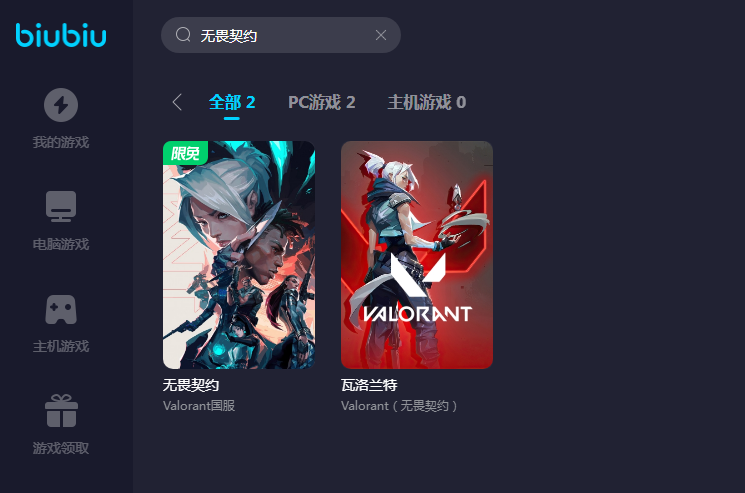Screen dimensions: 745x493
Task: Tap the search field containing 无畏契约
Action: pyautogui.click(x=270, y=35)
